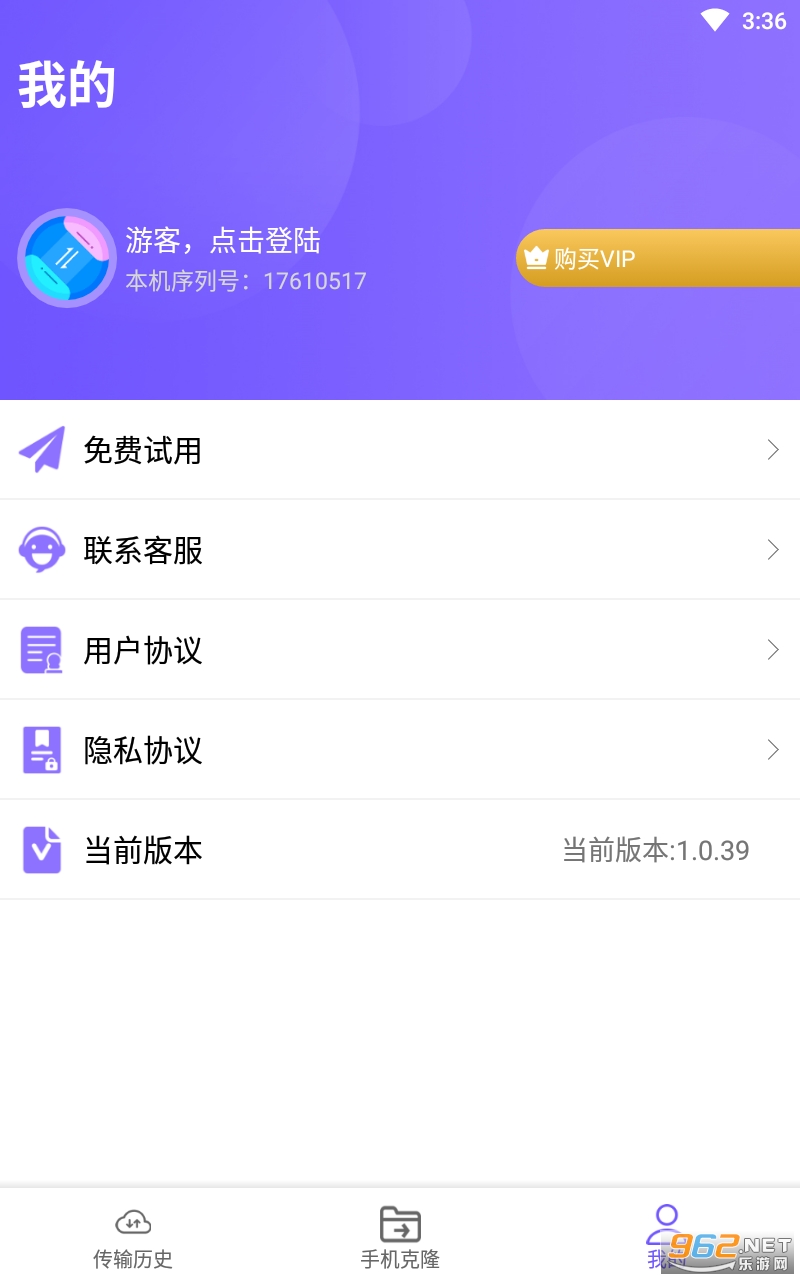Open the 免费试用 row
This screenshot has height=1280, width=800.
click(400, 450)
